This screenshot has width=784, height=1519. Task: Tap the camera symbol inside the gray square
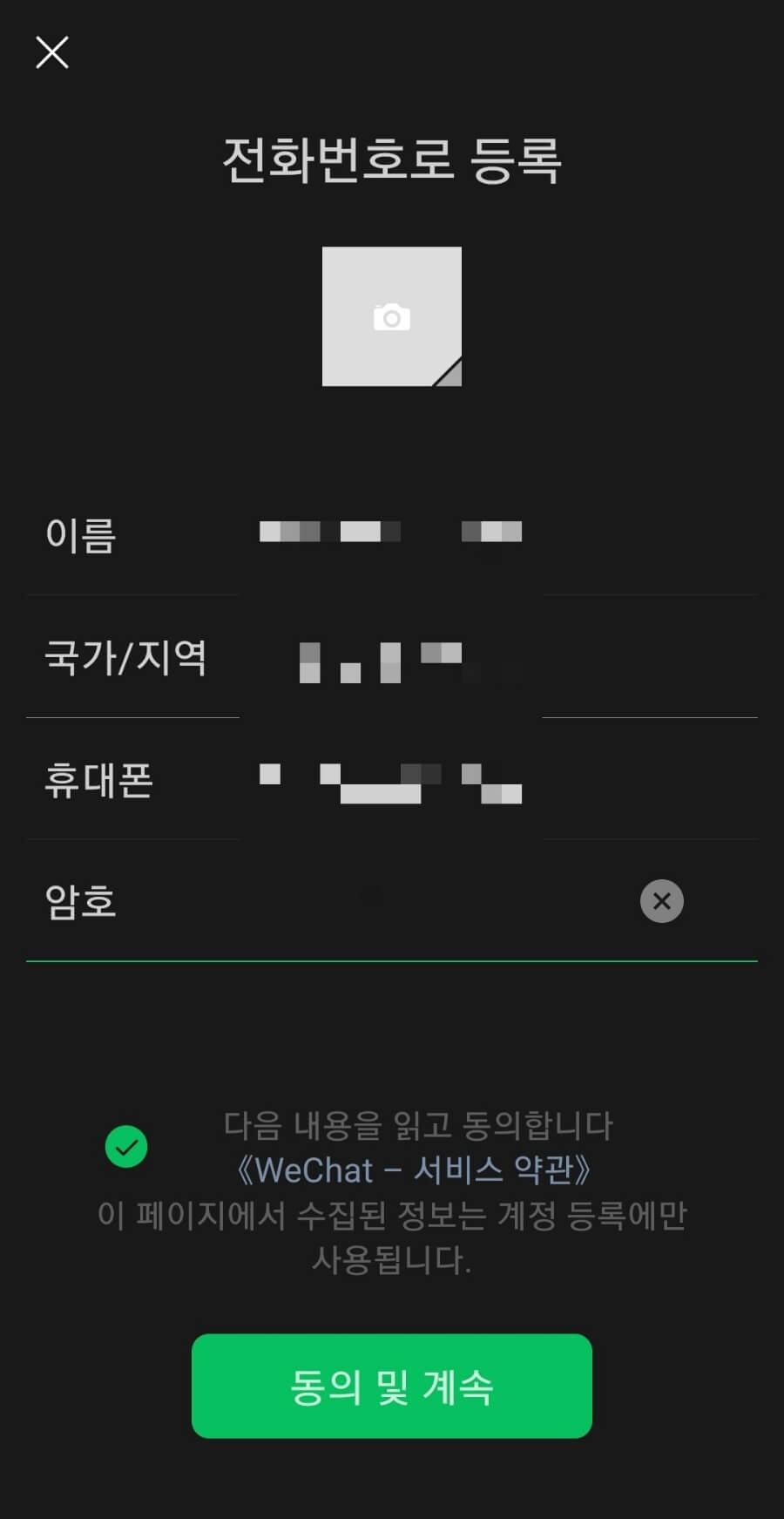point(391,317)
